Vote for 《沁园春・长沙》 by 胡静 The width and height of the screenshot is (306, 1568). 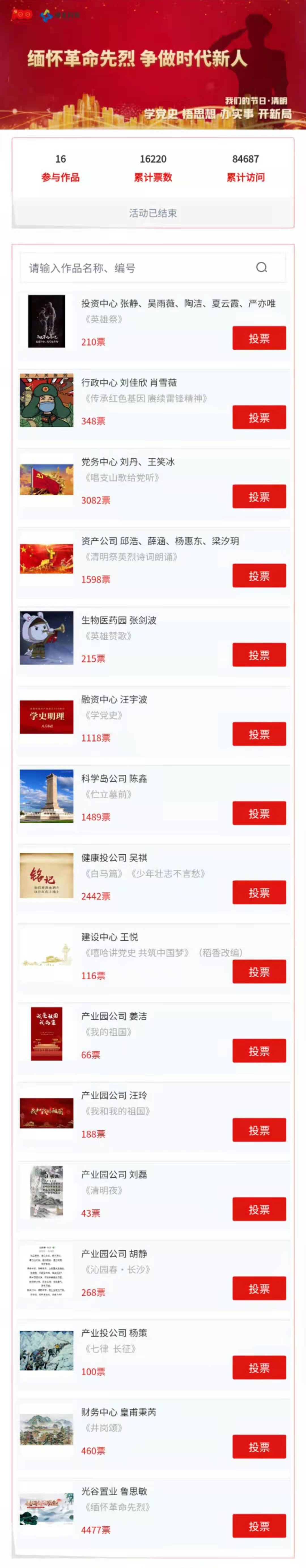(259, 1288)
